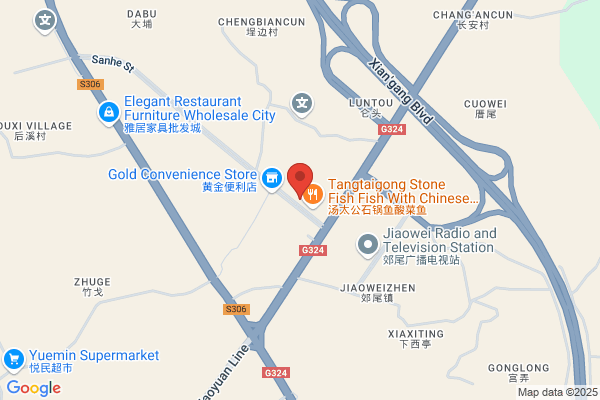Open Elegant Restaurant Furniture Wholesale City marker
The image size is (600, 400).
point(109,113)
